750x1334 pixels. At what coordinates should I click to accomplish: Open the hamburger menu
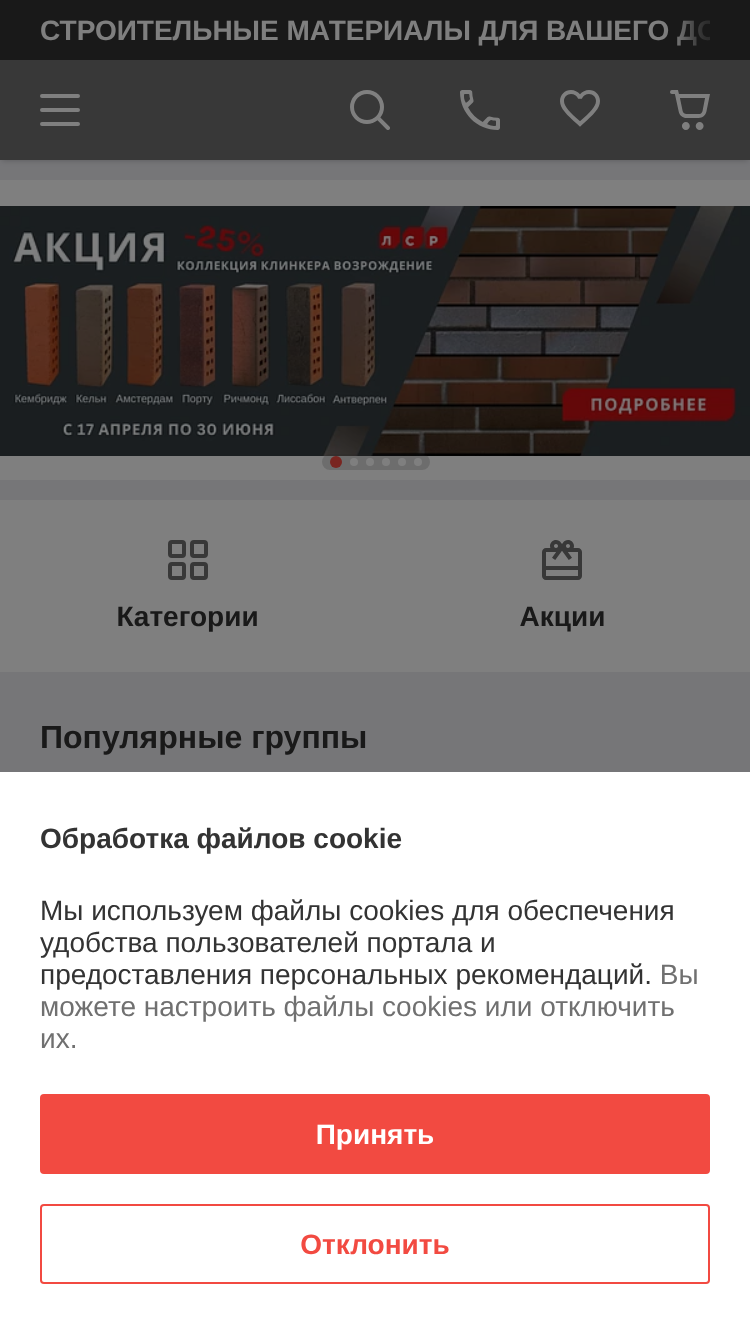60,110
